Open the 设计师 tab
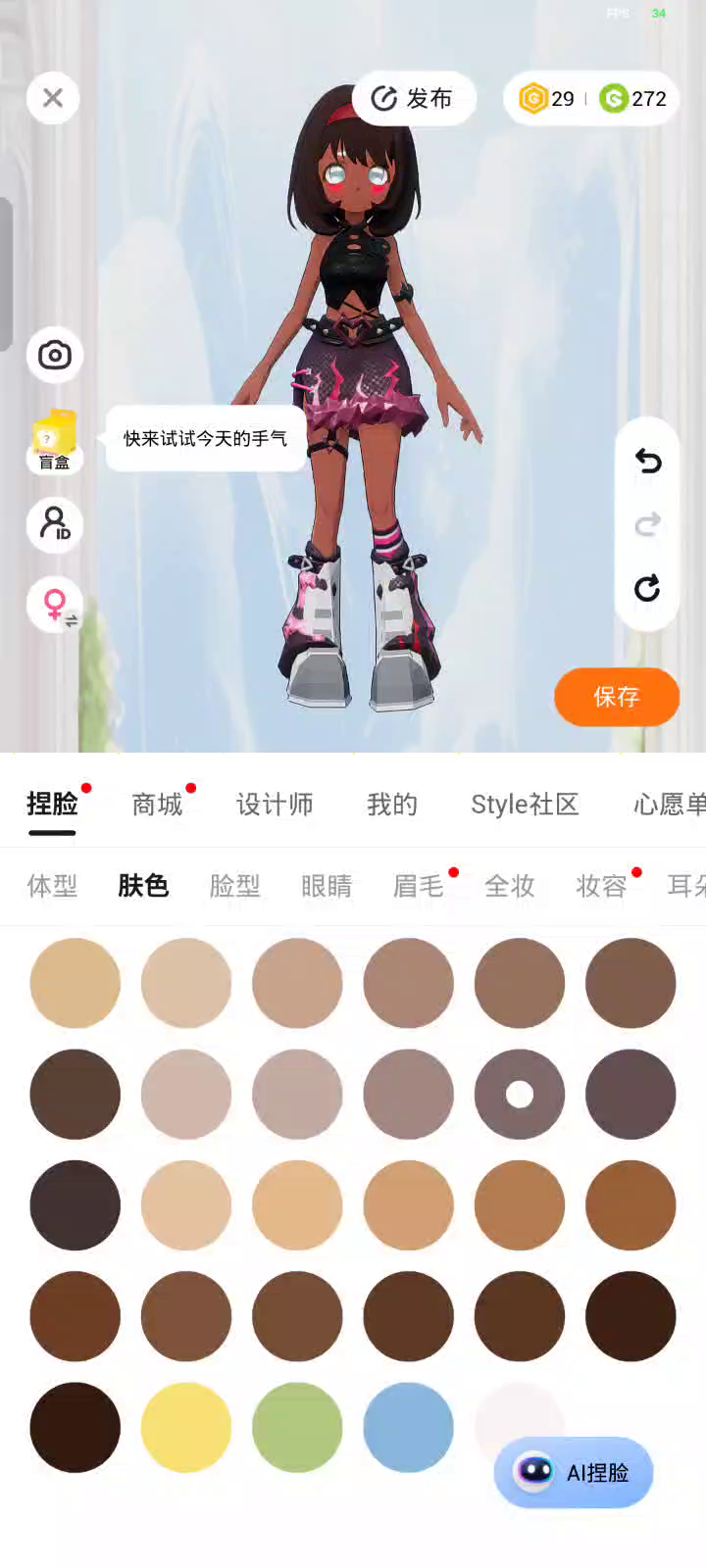The height and width of the screenshot is (1568, 706). click(275, 805)
